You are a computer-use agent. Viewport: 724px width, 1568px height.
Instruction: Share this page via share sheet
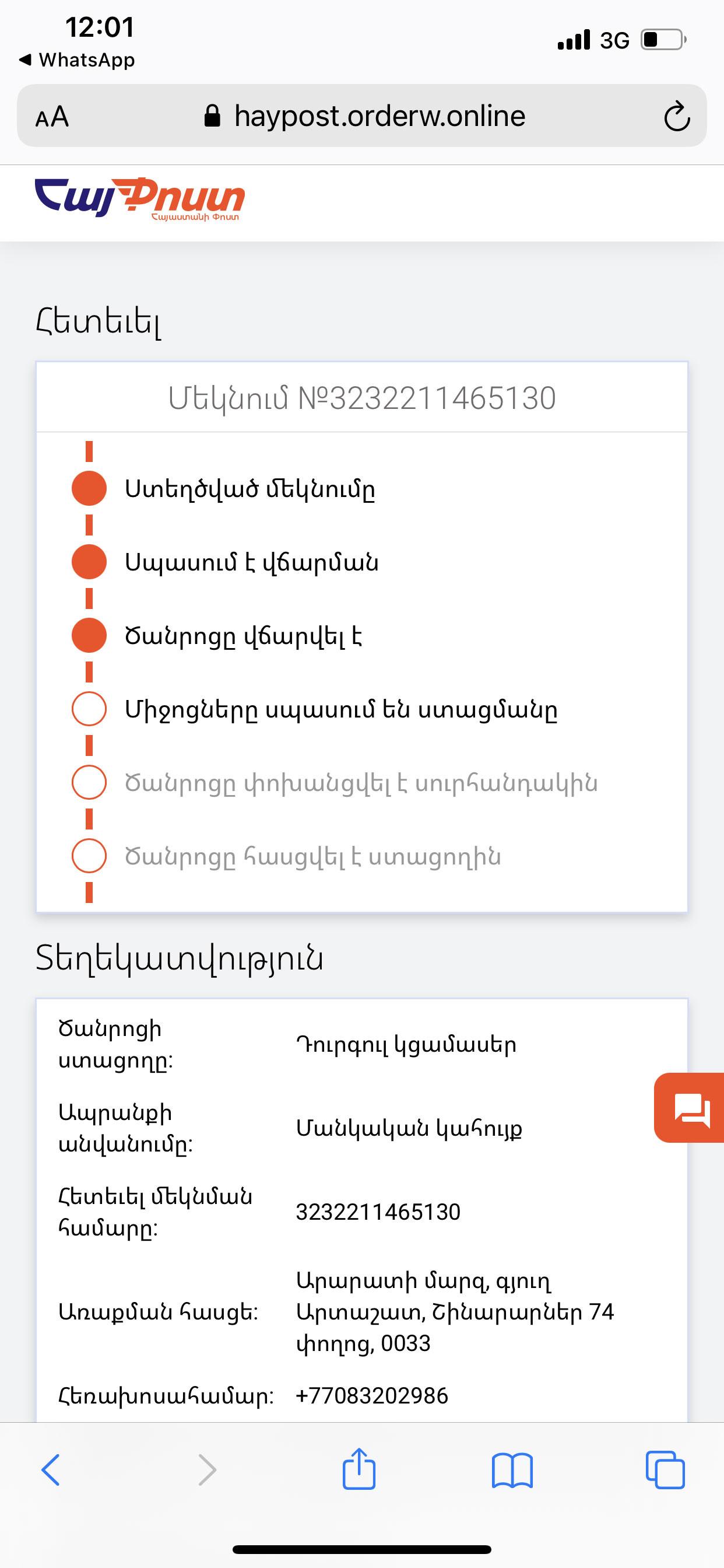(359, 1469)
